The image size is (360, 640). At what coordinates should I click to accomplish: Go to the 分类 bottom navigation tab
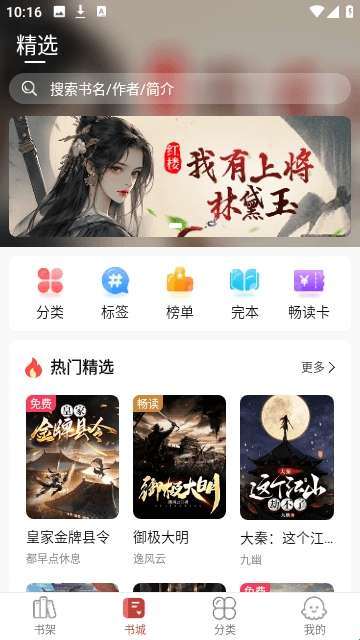pos(225,616)
